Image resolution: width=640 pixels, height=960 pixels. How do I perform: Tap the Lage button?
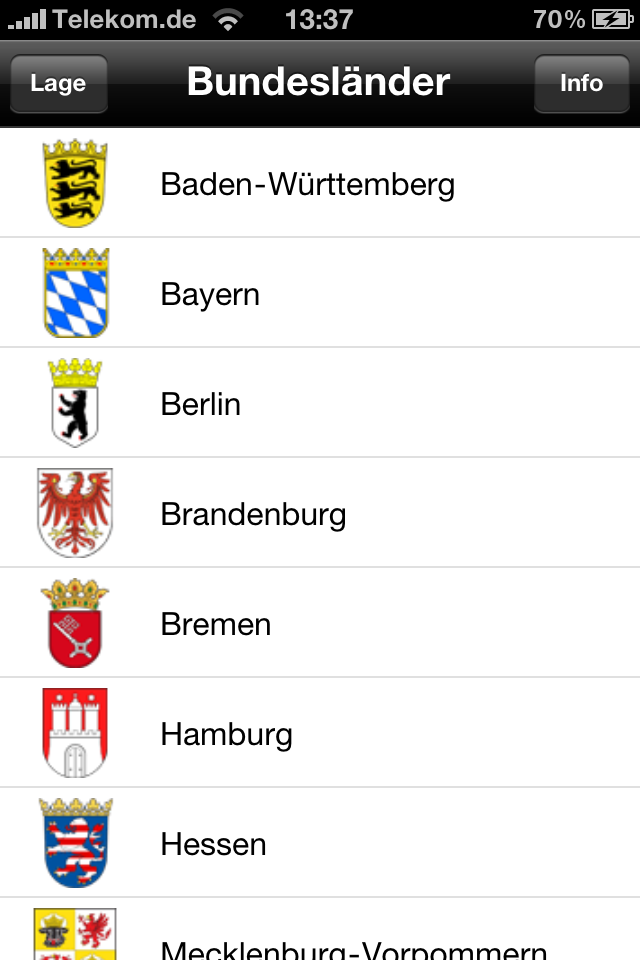(58, 83)
